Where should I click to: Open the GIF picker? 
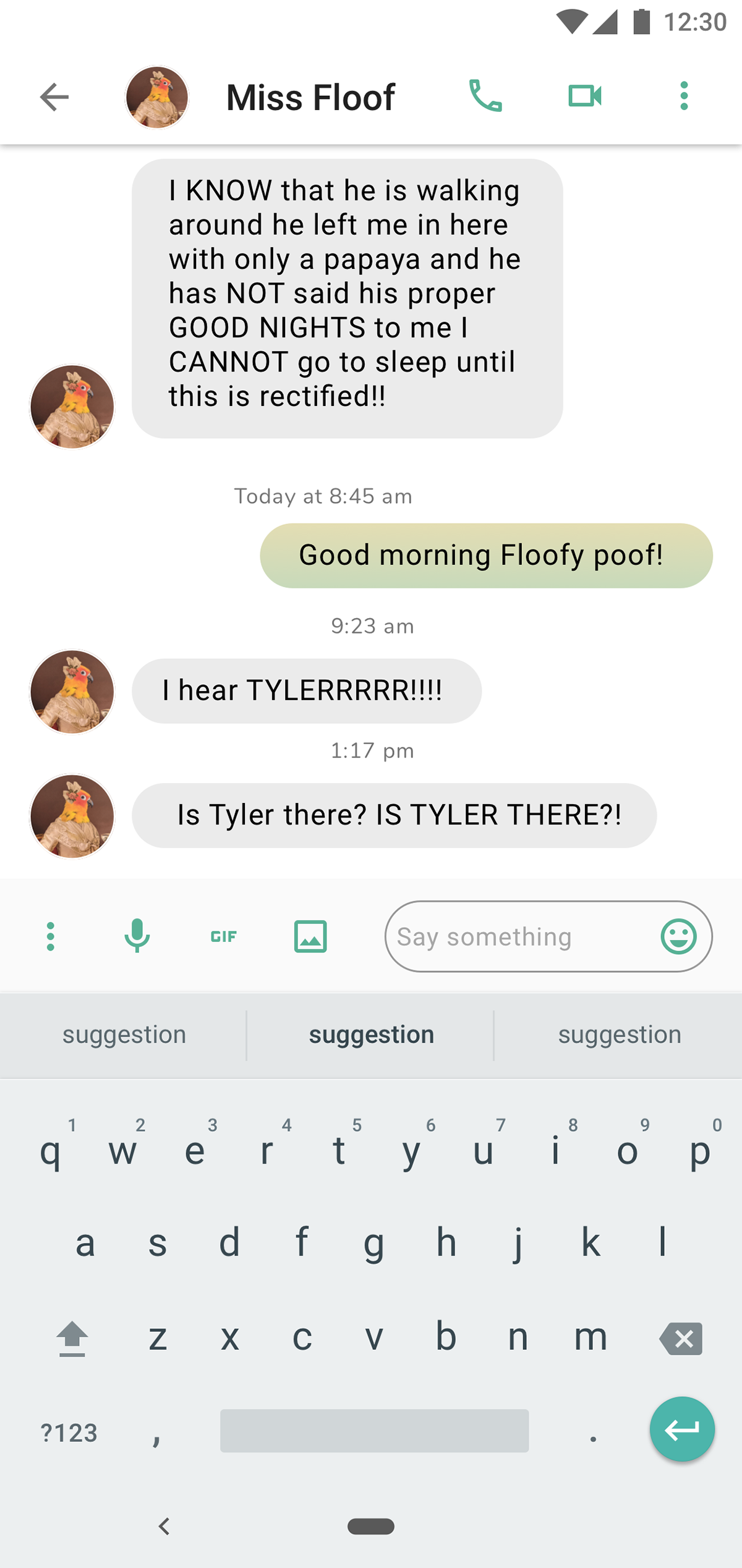tap(223, 936)
